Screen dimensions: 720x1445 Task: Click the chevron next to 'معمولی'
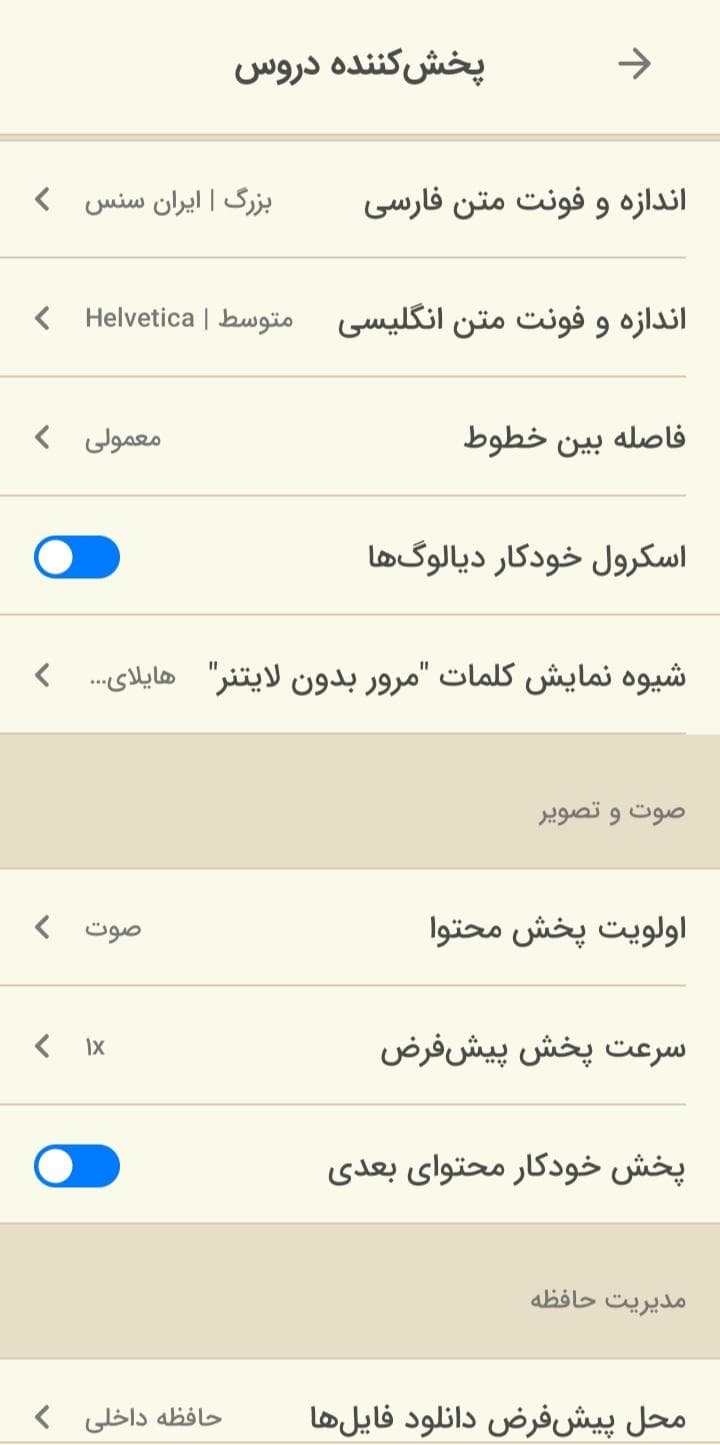41,437
